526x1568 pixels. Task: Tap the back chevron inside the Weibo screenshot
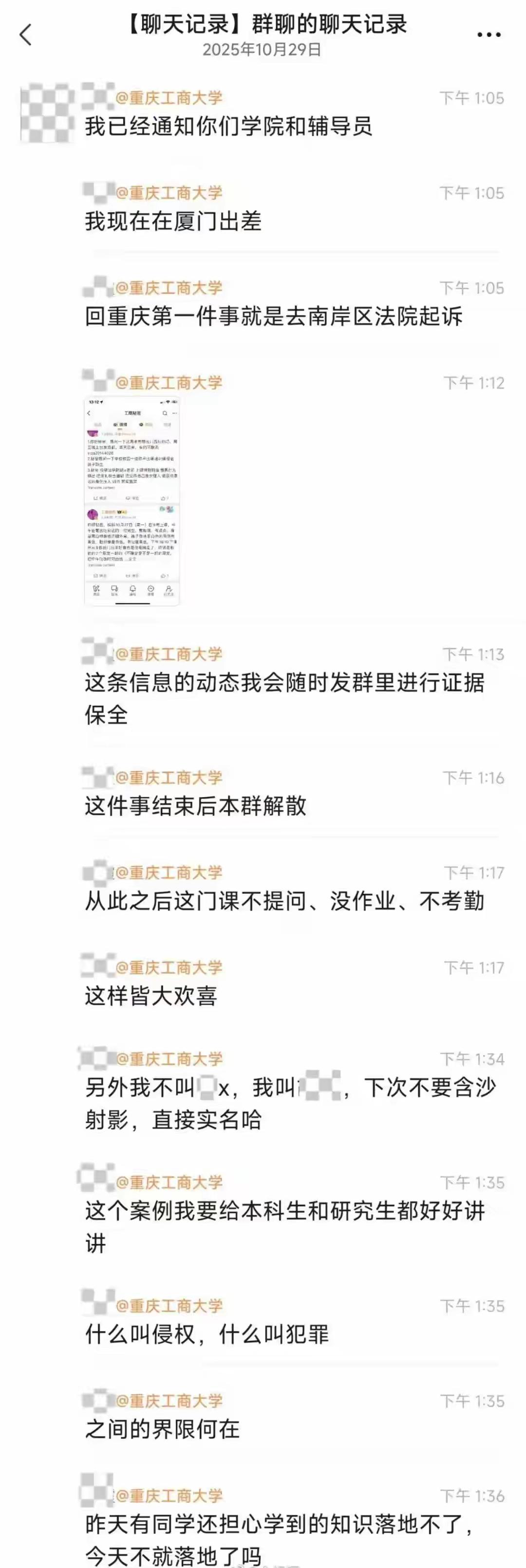tap(88, 414)
